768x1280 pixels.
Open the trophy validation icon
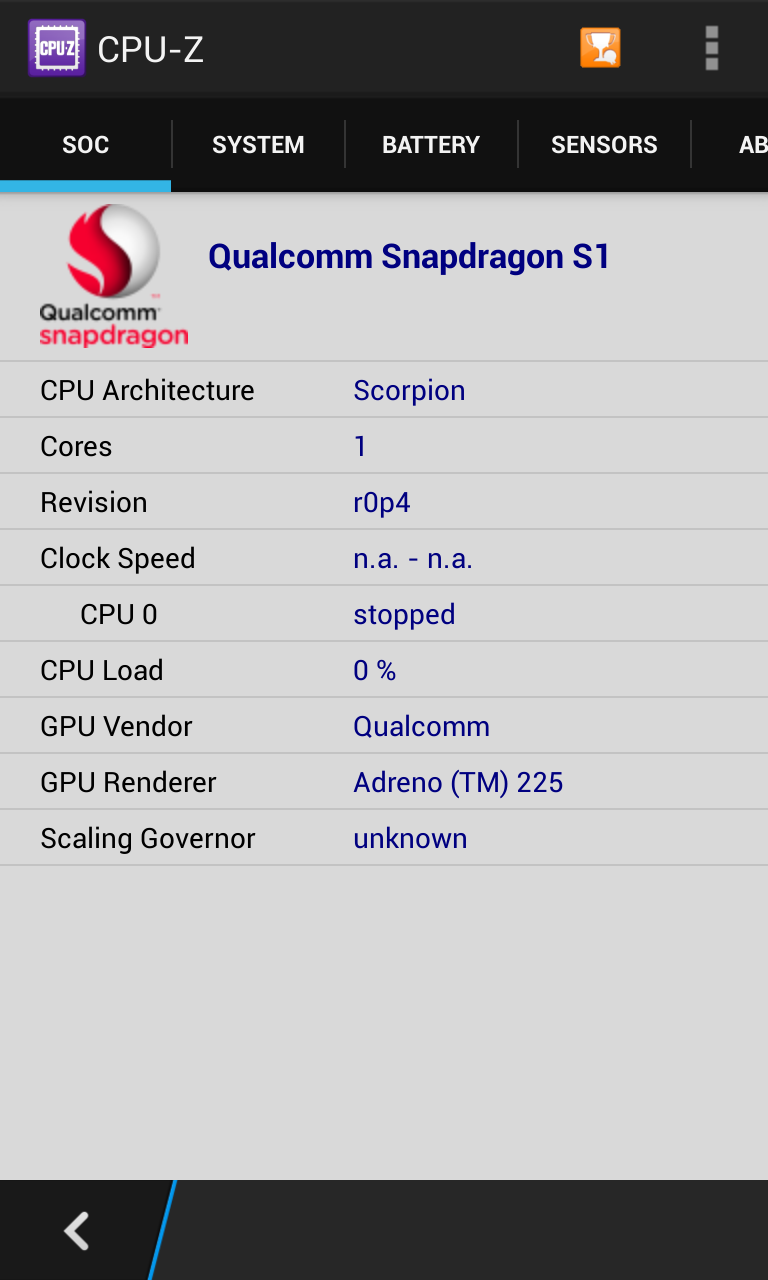[x=600, y=48]
